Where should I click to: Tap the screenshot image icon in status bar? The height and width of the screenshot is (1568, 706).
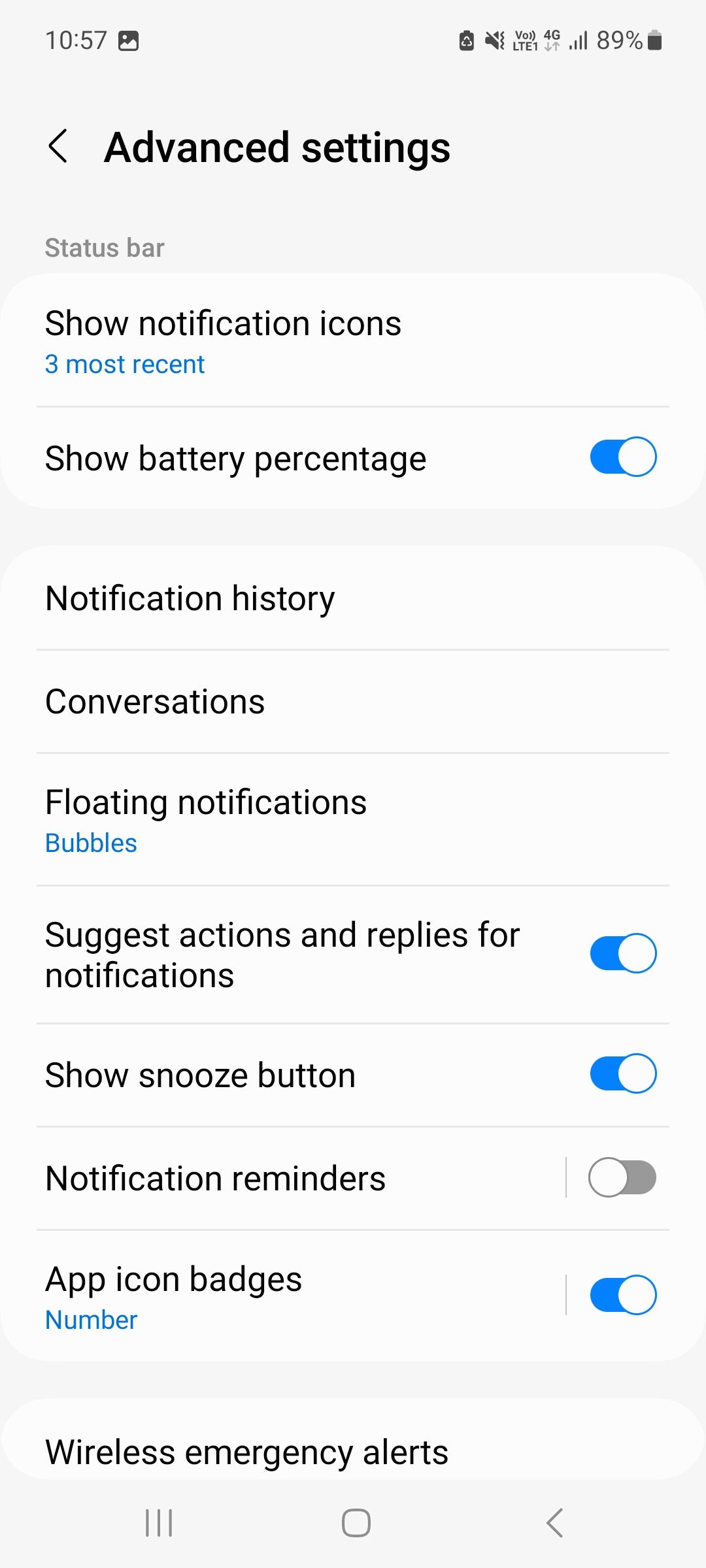[128, 40]
